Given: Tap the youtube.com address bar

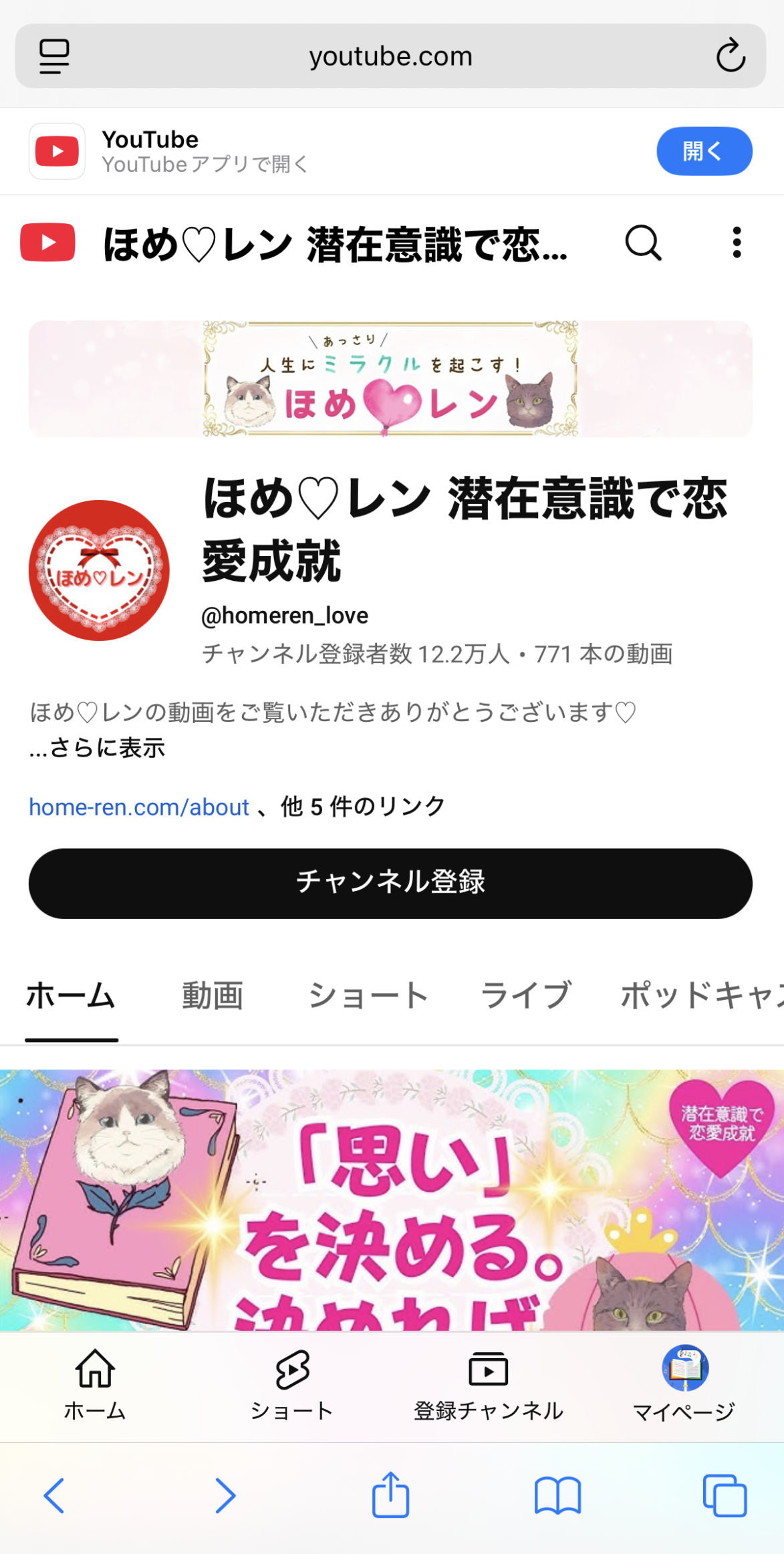Looking at the screenshot, I should (x=390, y=56).
